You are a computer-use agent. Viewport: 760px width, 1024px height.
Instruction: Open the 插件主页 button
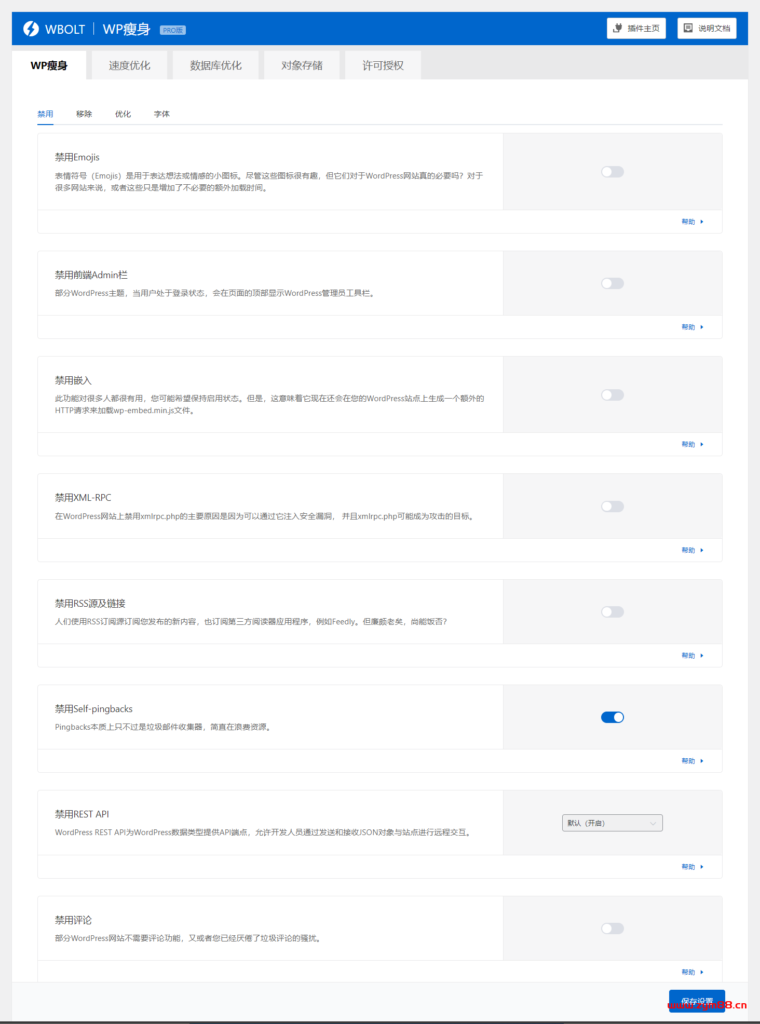click(x=636, y=28)
